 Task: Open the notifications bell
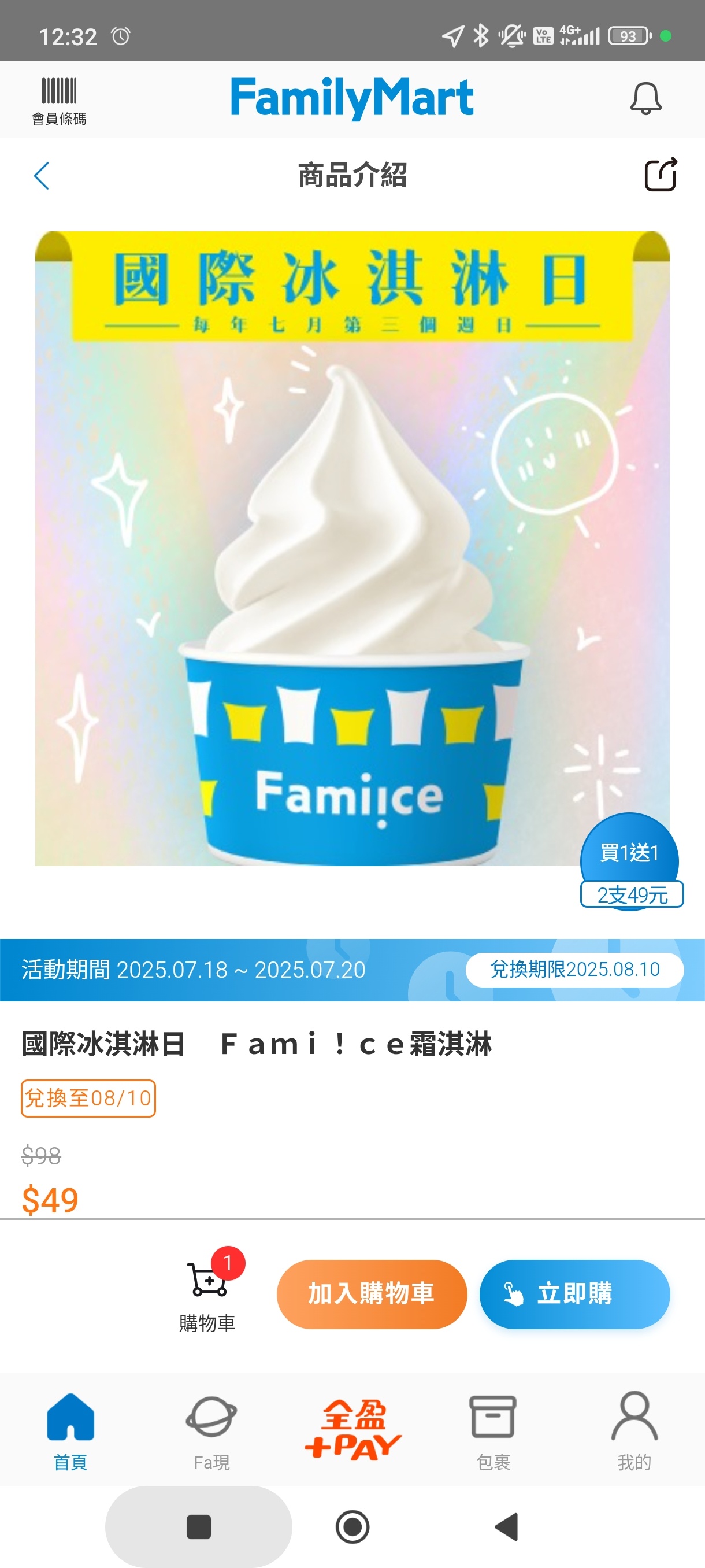point(645,99)
